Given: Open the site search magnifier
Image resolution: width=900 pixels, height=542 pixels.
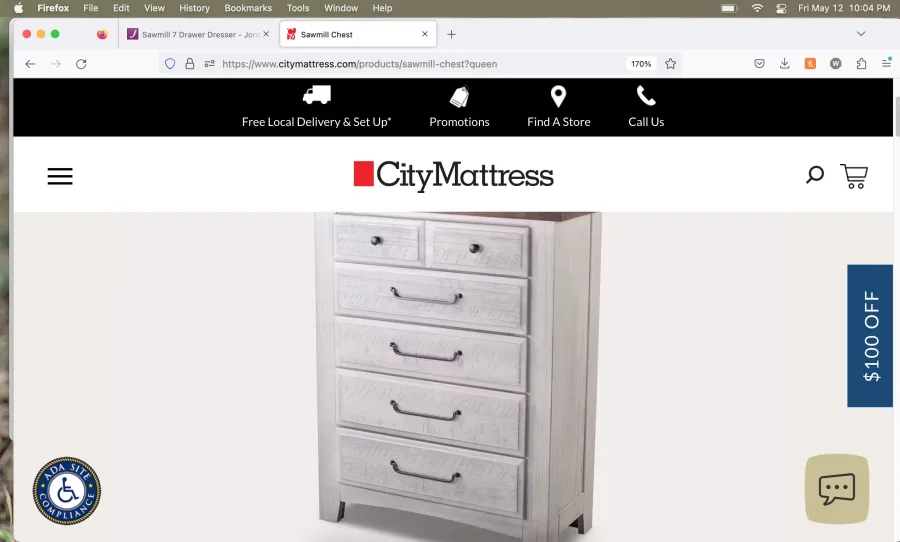Looking at the screenshot, I should (815, 175).
